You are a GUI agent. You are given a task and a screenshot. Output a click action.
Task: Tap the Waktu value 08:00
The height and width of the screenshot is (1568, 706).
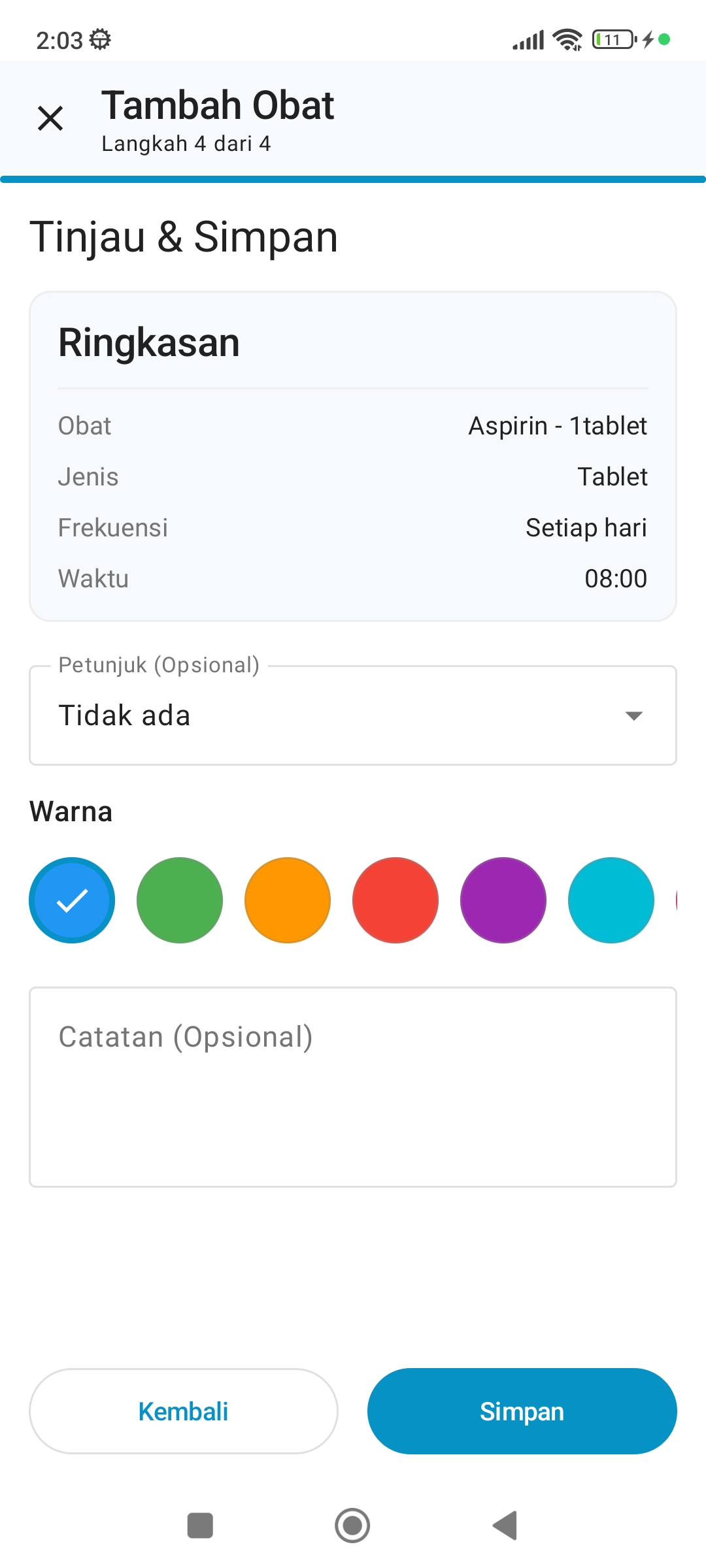pos(615,578)
